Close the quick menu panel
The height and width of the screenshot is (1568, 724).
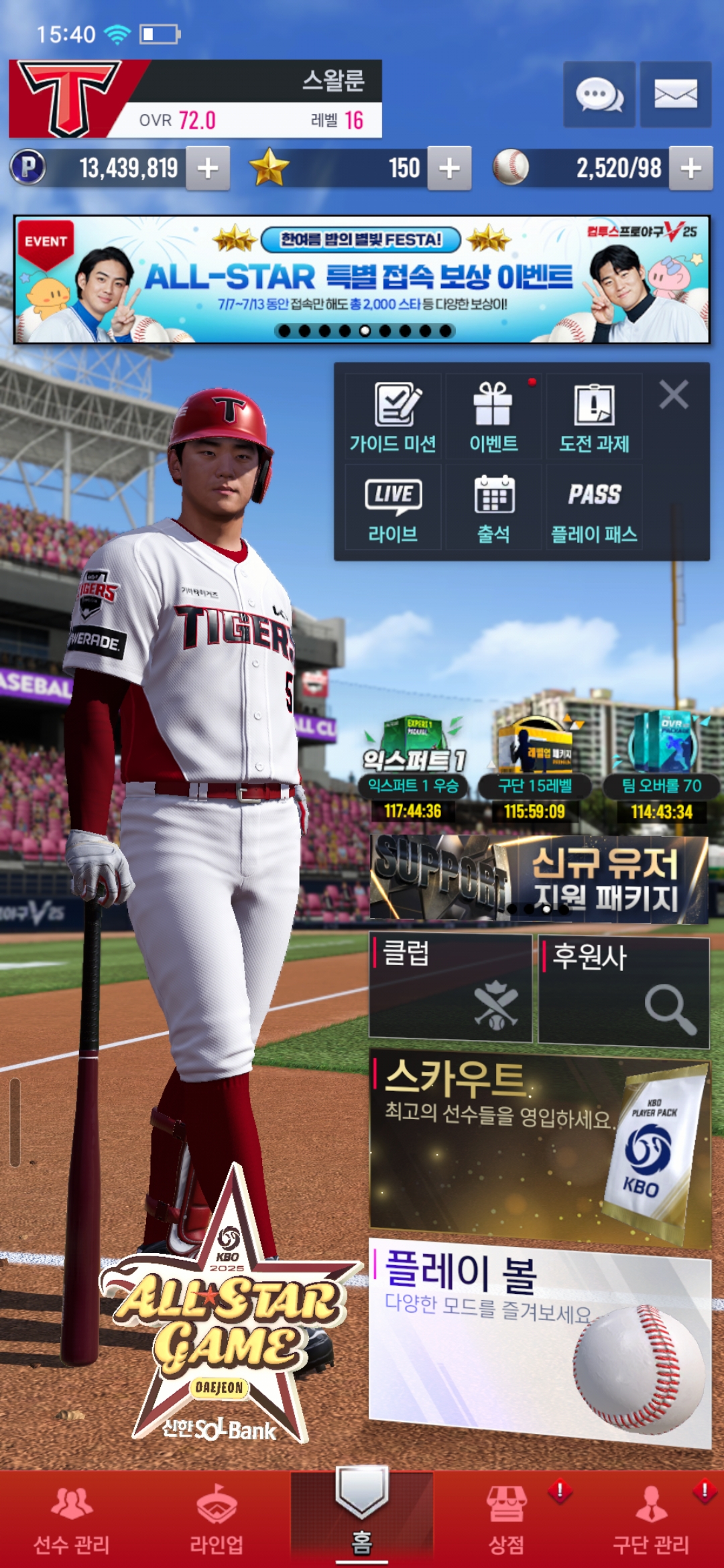pyautogui.click(x=673, y=395)
